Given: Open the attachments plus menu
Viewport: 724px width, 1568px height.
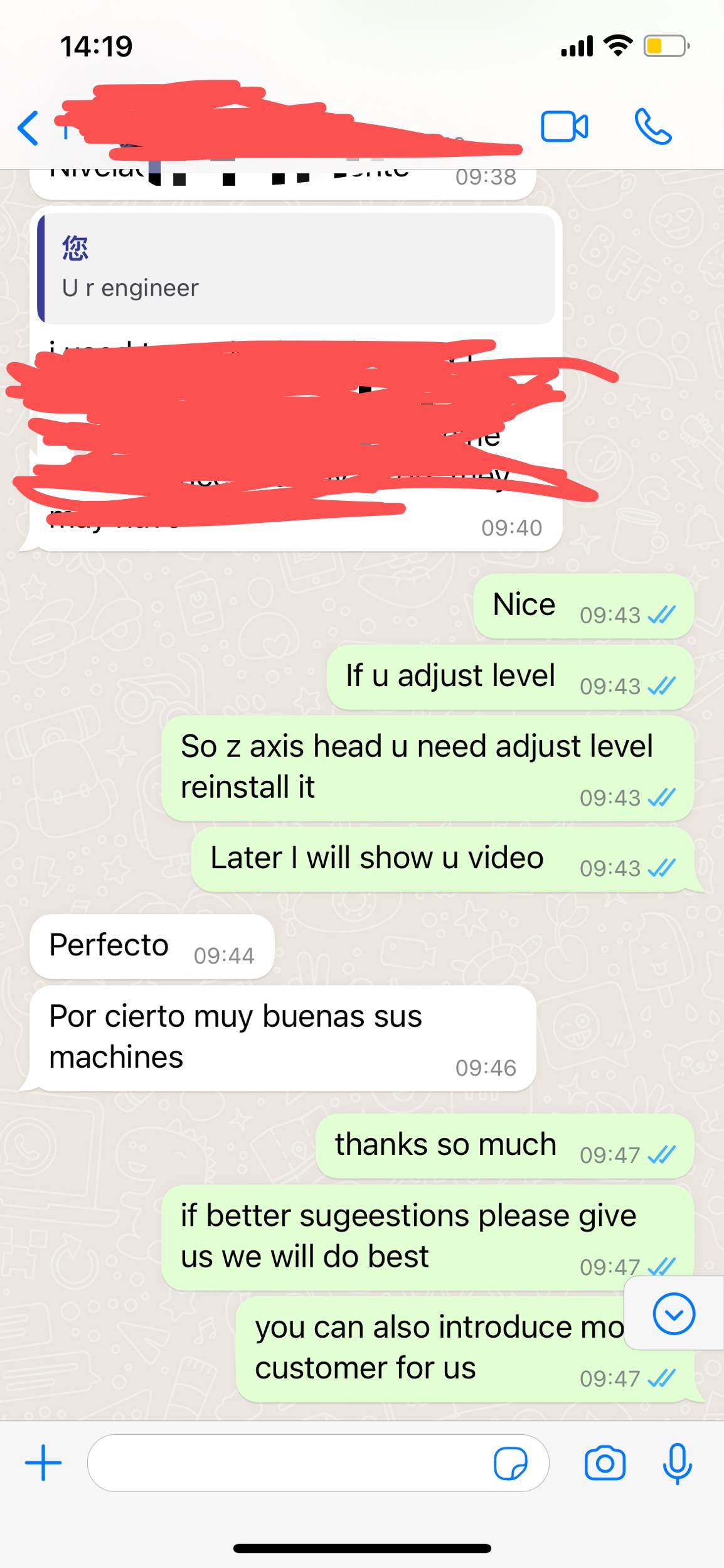Looking at the screenshot, I should click(43, 1463).
